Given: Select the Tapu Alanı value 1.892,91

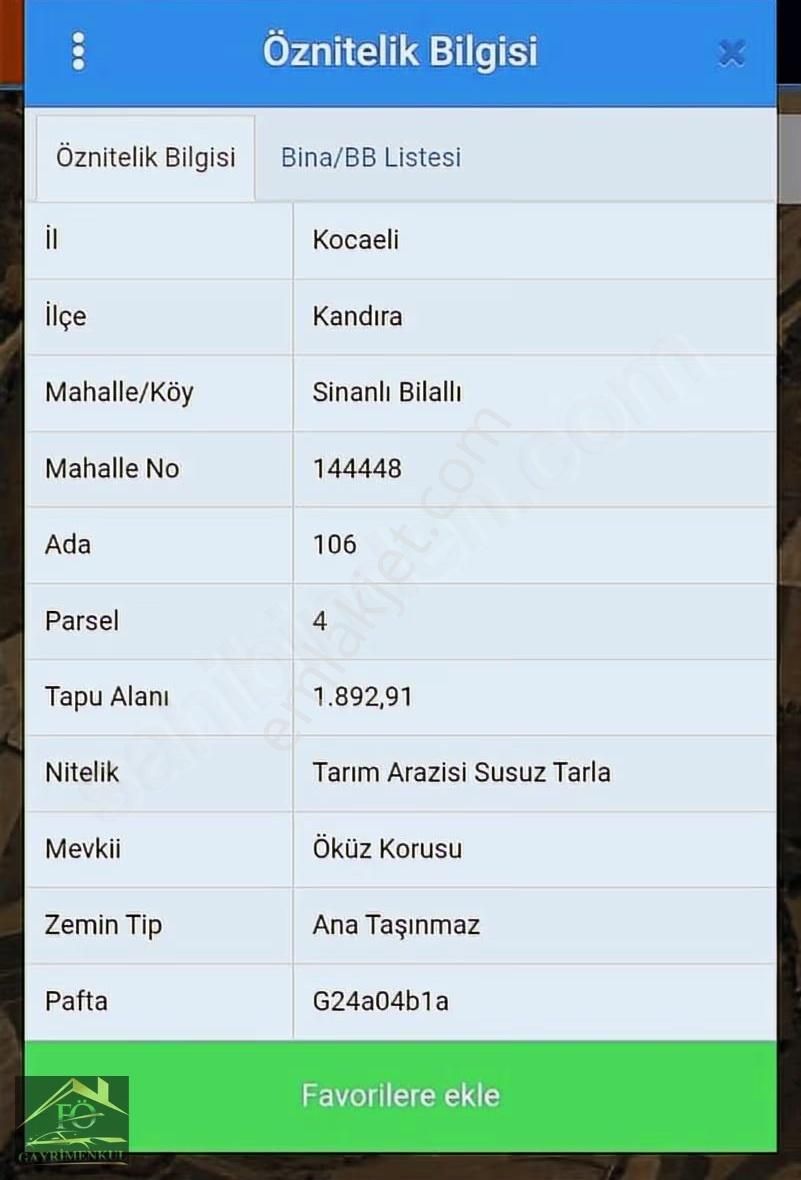Looking at the screenshot, I should click(x=362, y=697).
